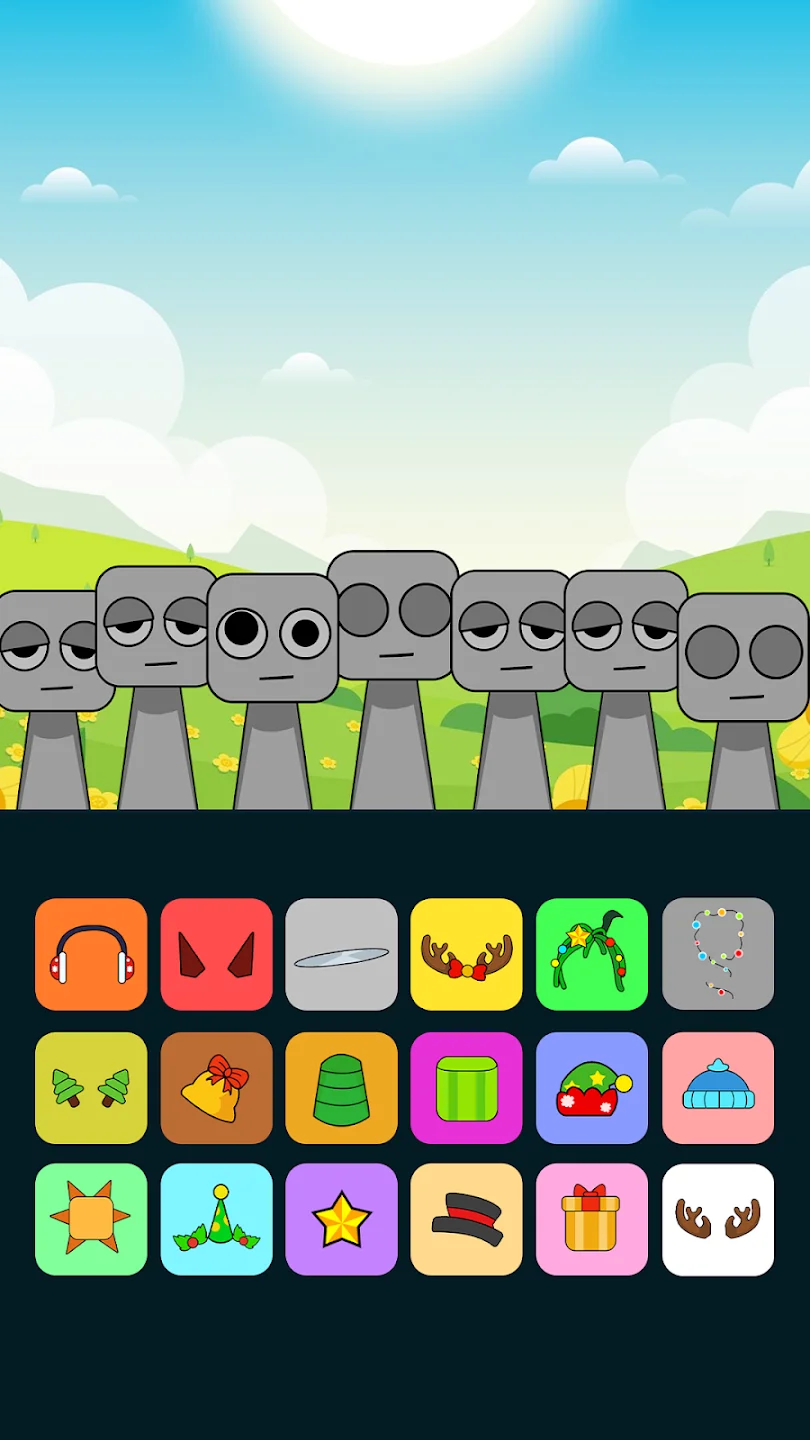Choose the green party hat with holly tile
Viewport: 810px width, 1440px height.
(216, 1219)
